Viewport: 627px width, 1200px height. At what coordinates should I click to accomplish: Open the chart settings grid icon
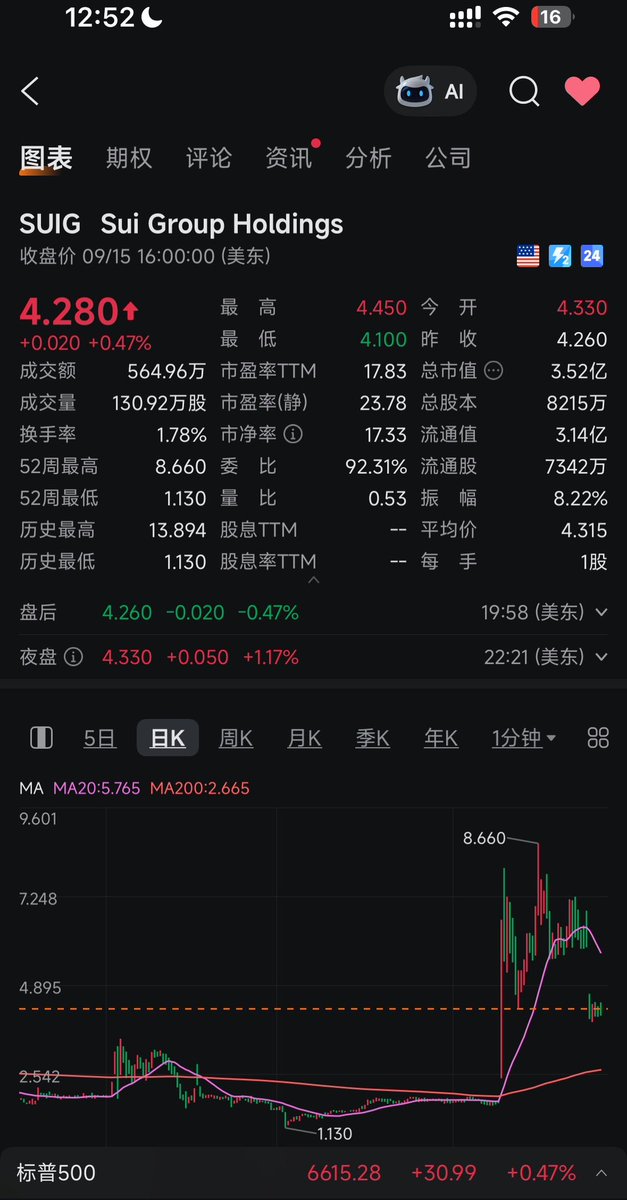[x=598, y=738]
